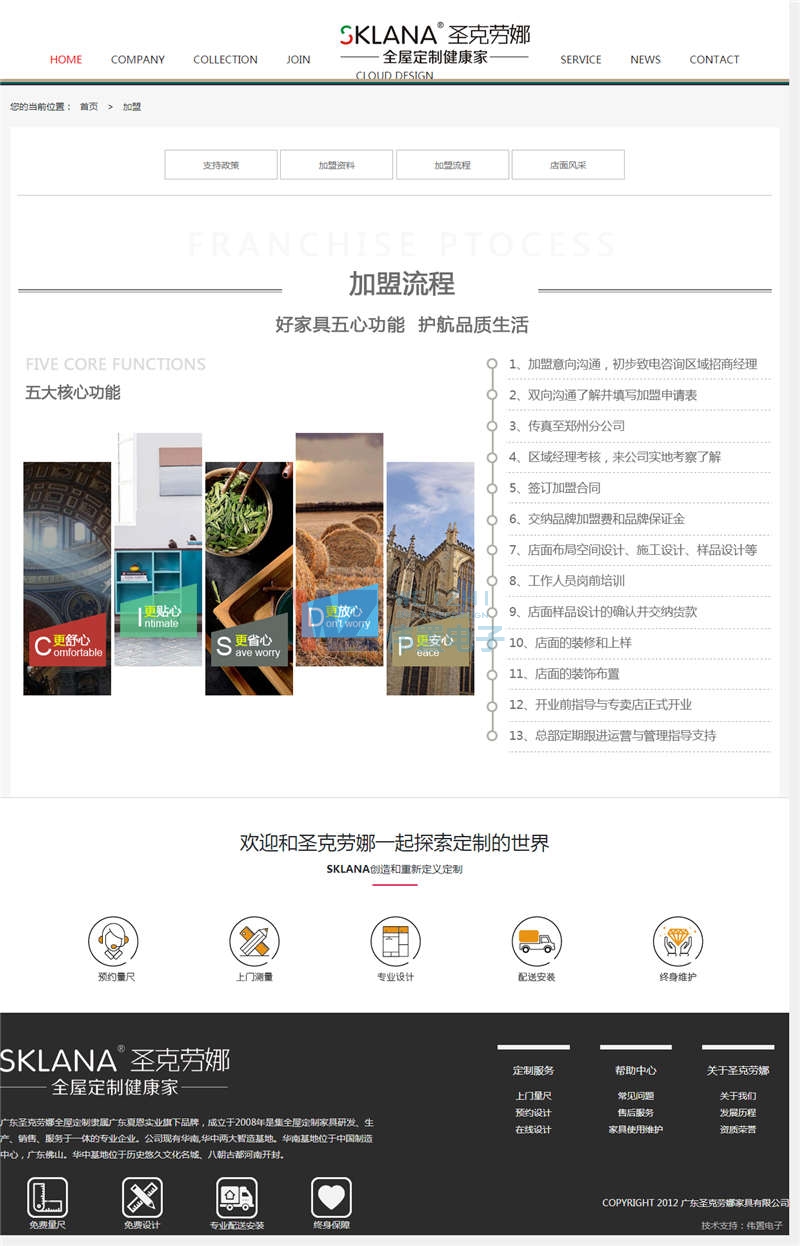
Task: Open the COMPANY menu item
Action: coord(138,60)
